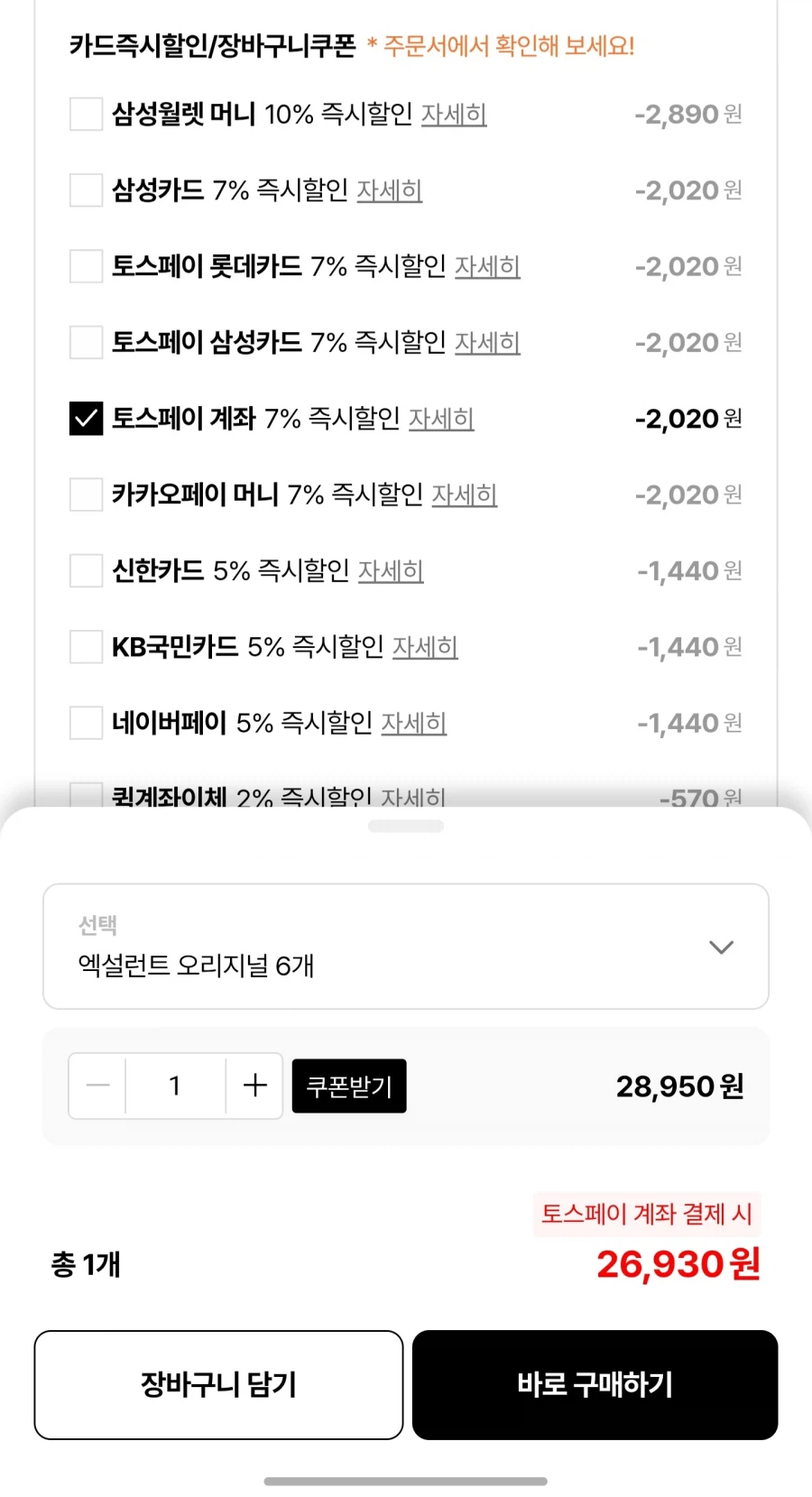Enable the 퀵계좌이체 2% discount
The image size is (812, 1497).
tap(85, 795)
